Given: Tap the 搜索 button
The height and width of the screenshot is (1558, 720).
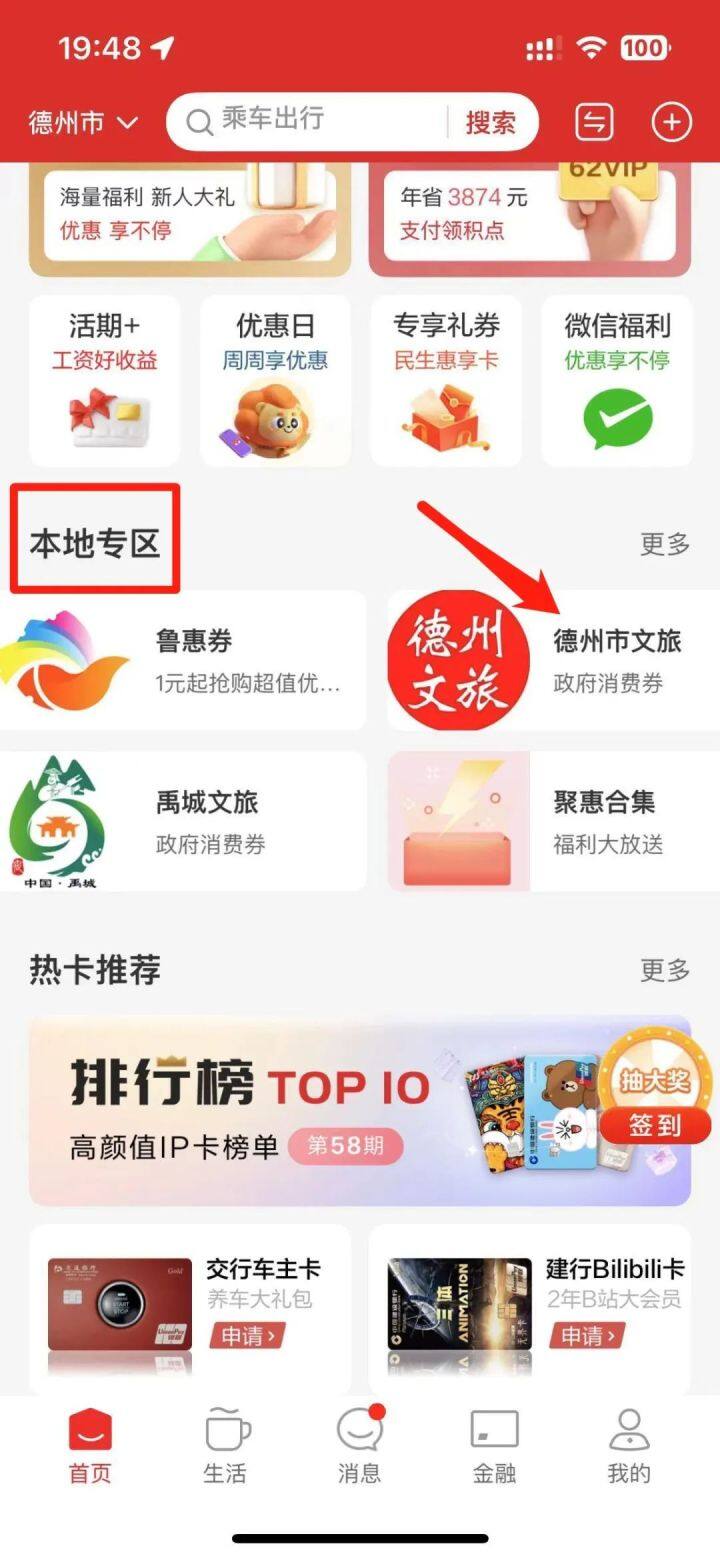Looking at the screenshot, I should 490,122.
